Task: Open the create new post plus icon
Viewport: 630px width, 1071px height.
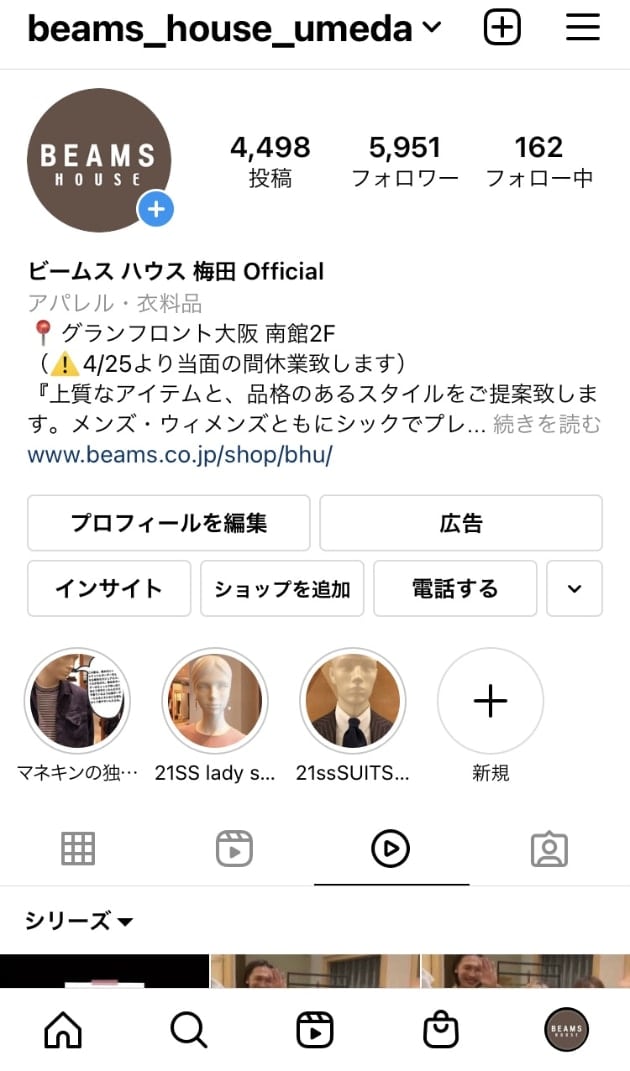Action: [x=502, y=28]
